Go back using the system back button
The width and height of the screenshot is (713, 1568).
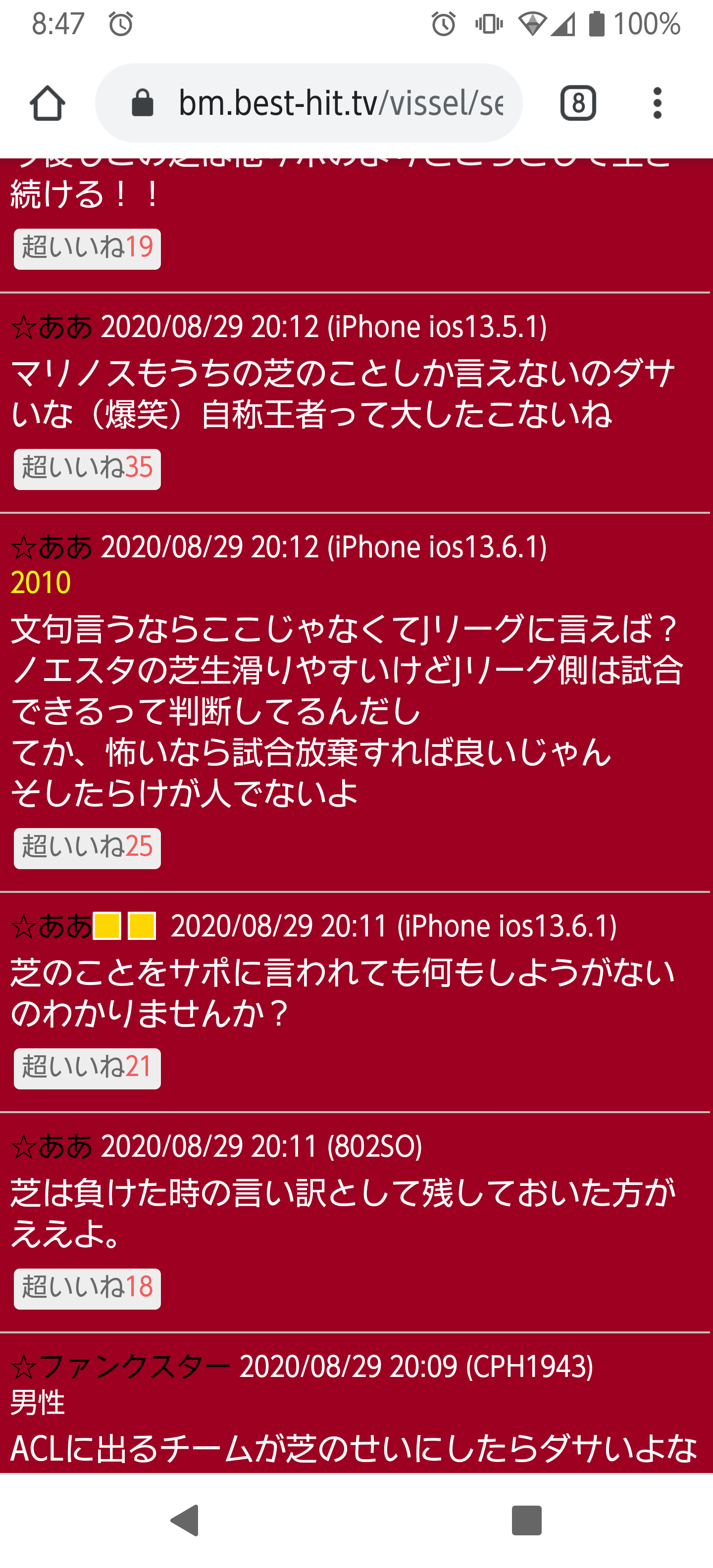click(185, 1520)
